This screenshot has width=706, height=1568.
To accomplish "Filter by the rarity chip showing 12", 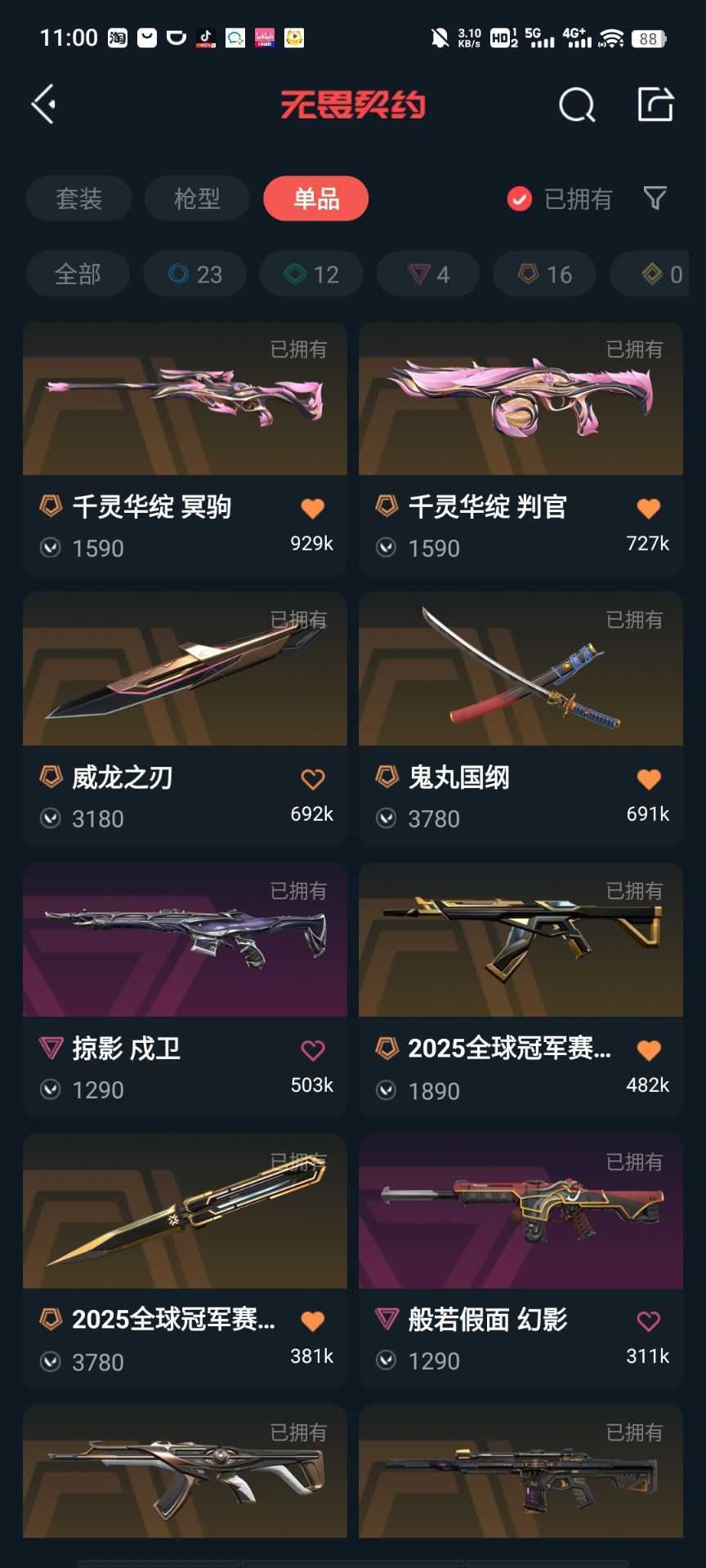I will [311, 274].
